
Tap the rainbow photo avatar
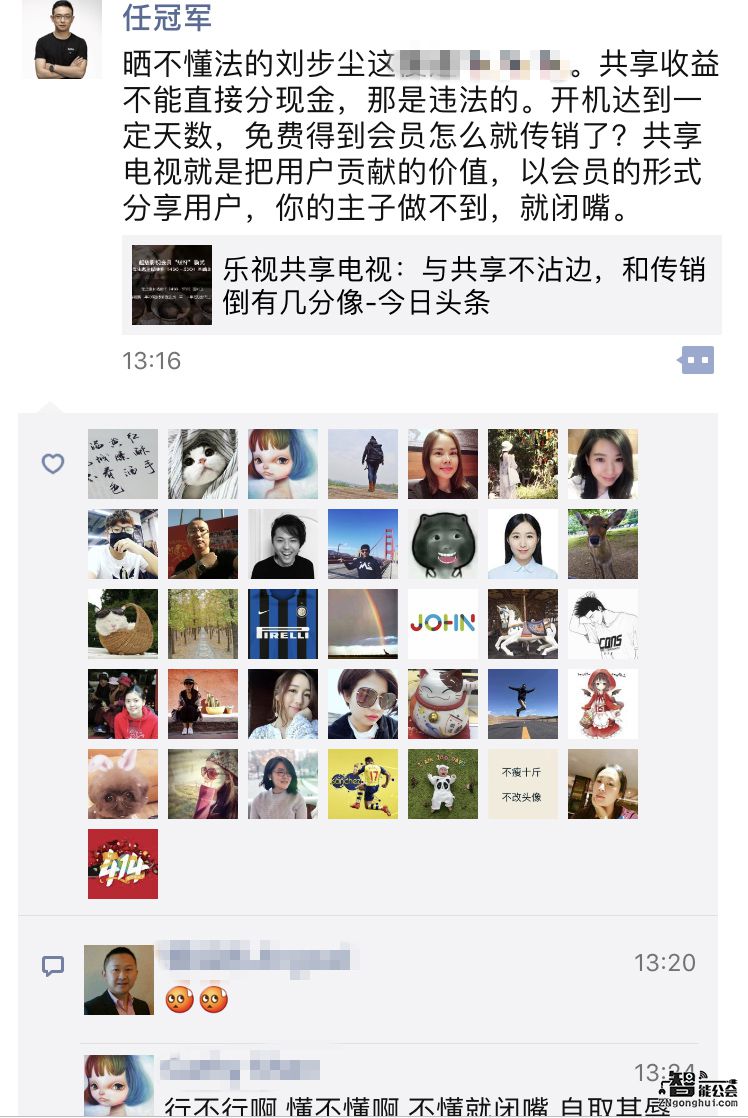click(362, 623)
